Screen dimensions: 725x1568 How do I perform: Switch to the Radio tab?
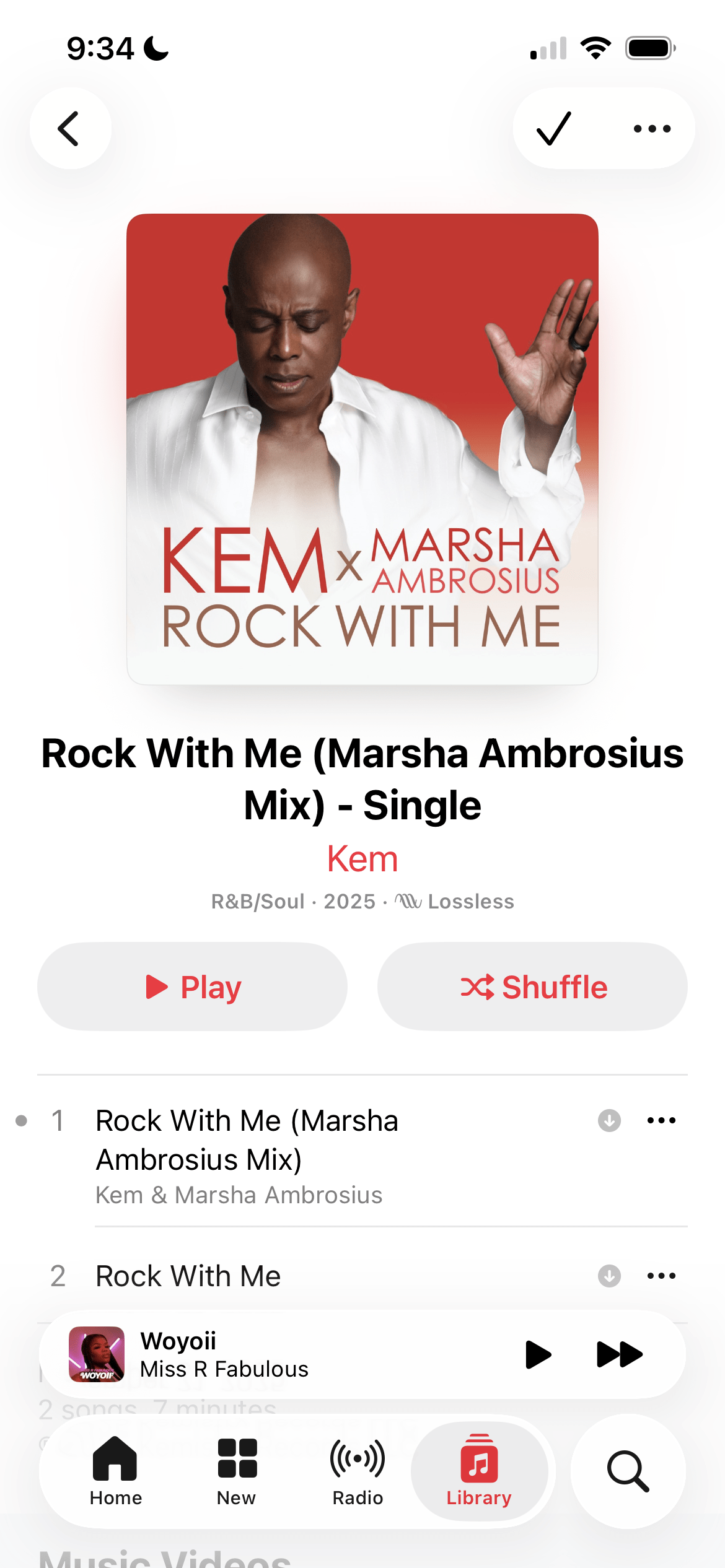point(358,1471)
